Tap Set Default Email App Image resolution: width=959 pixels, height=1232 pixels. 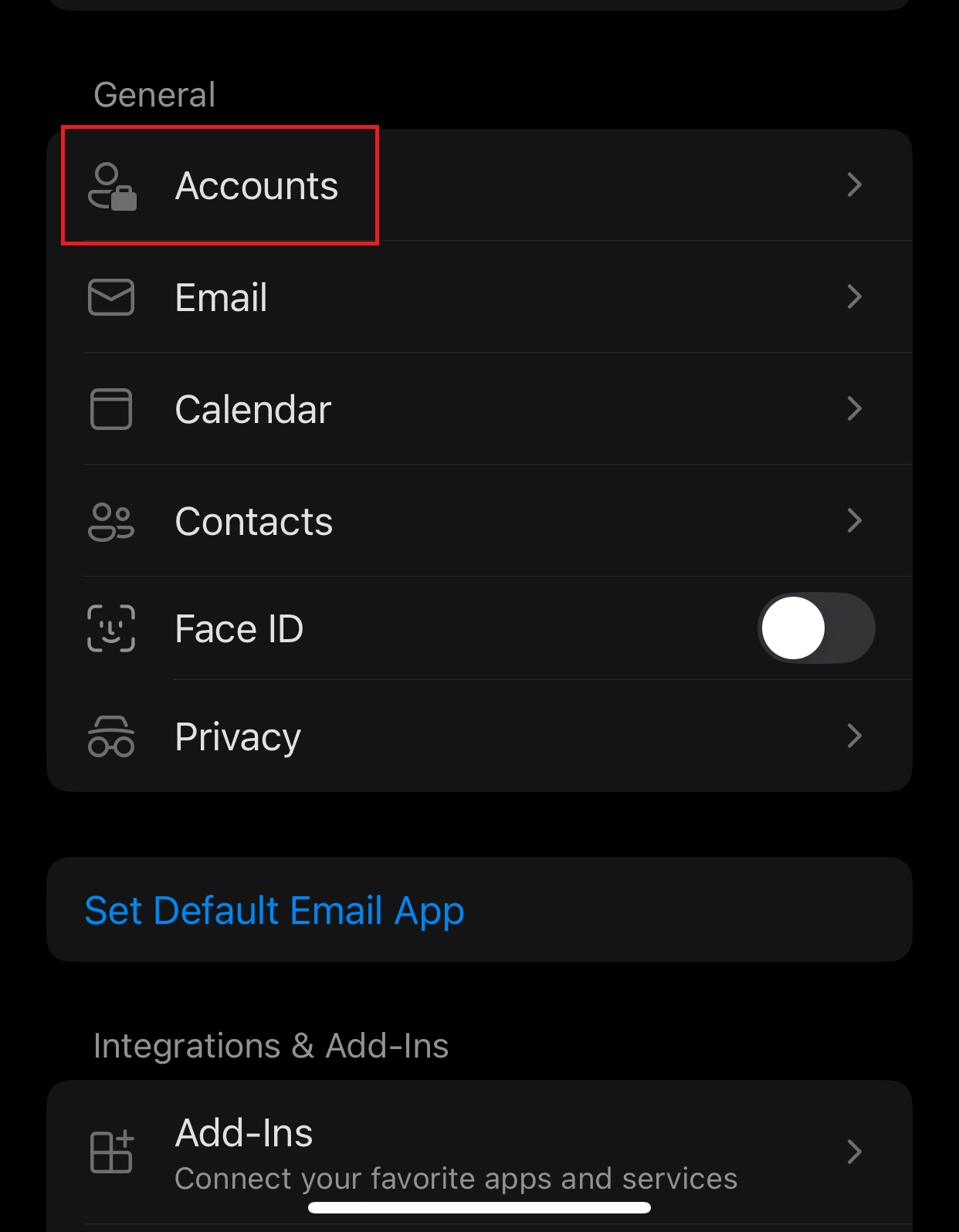(275, 910)
